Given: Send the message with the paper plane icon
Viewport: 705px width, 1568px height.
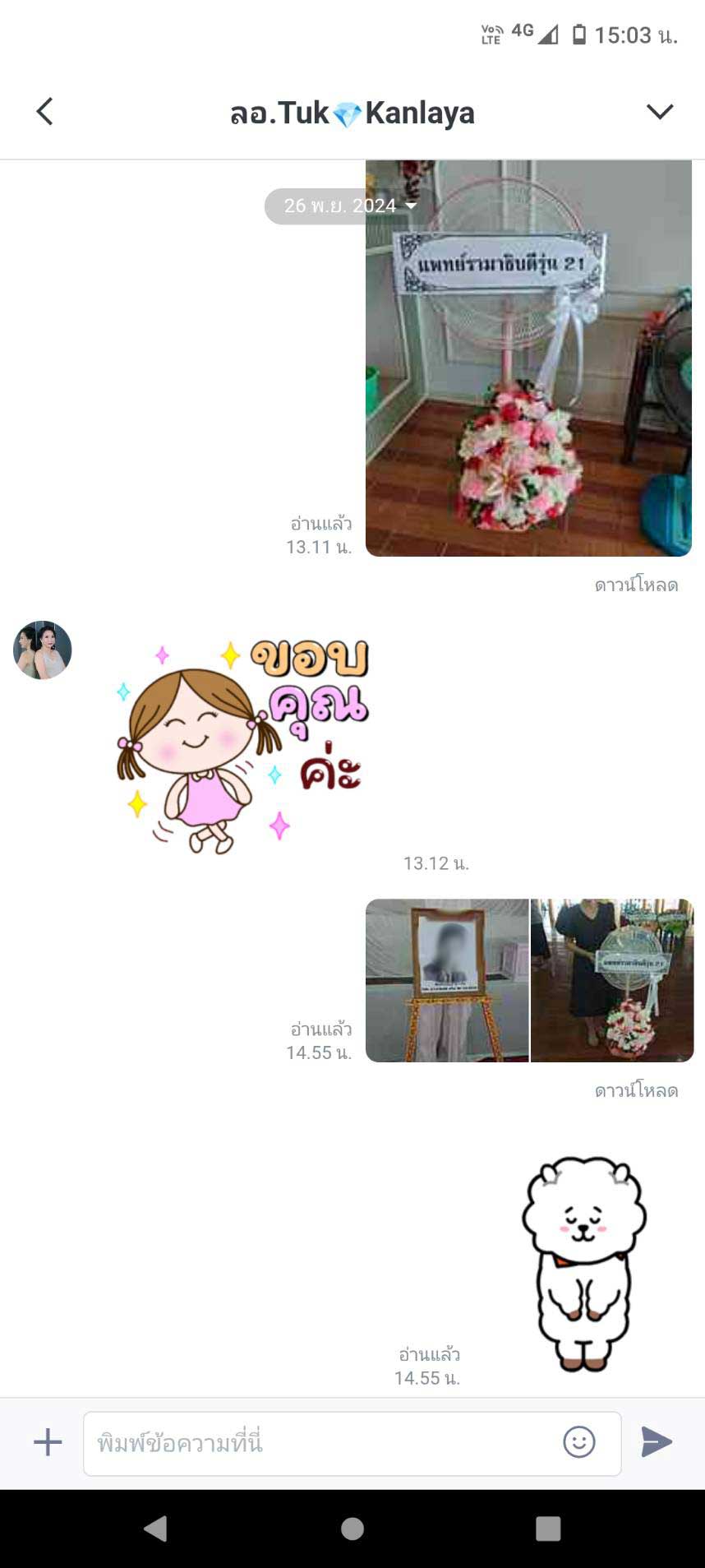Looking at the screenshot, I should (657, 1441).
